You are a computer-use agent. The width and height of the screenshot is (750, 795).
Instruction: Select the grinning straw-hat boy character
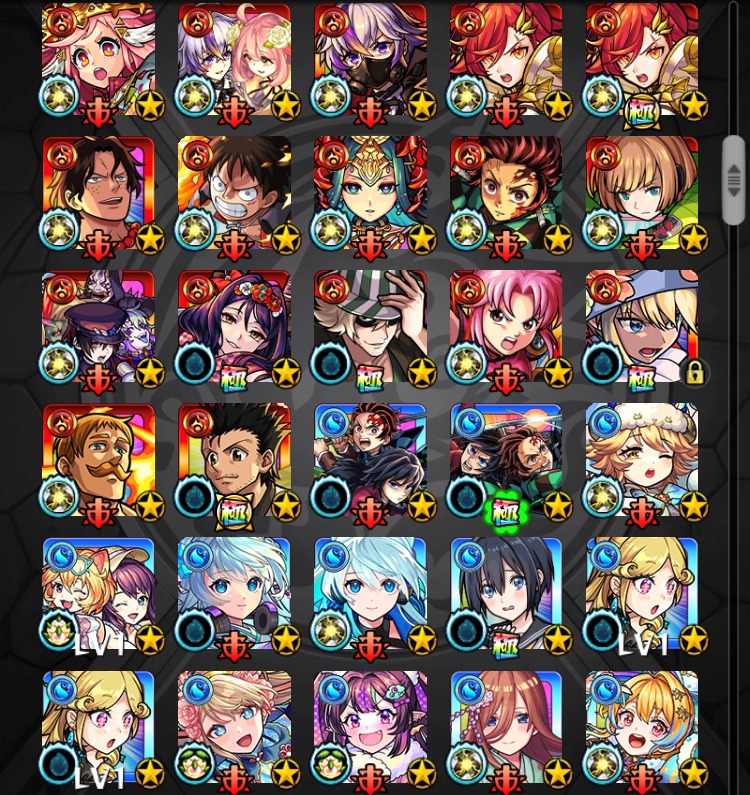coord(234,193)
